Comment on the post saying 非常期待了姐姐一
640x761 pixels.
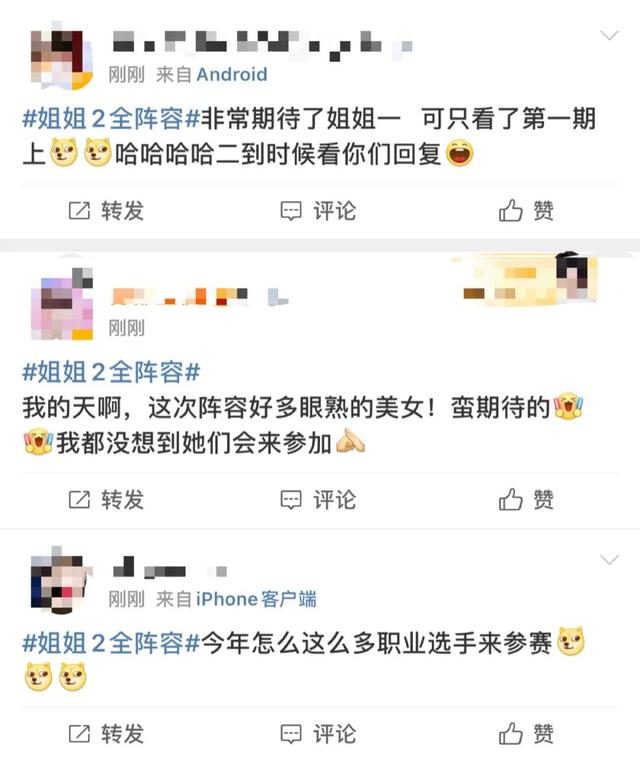(318, 211)
